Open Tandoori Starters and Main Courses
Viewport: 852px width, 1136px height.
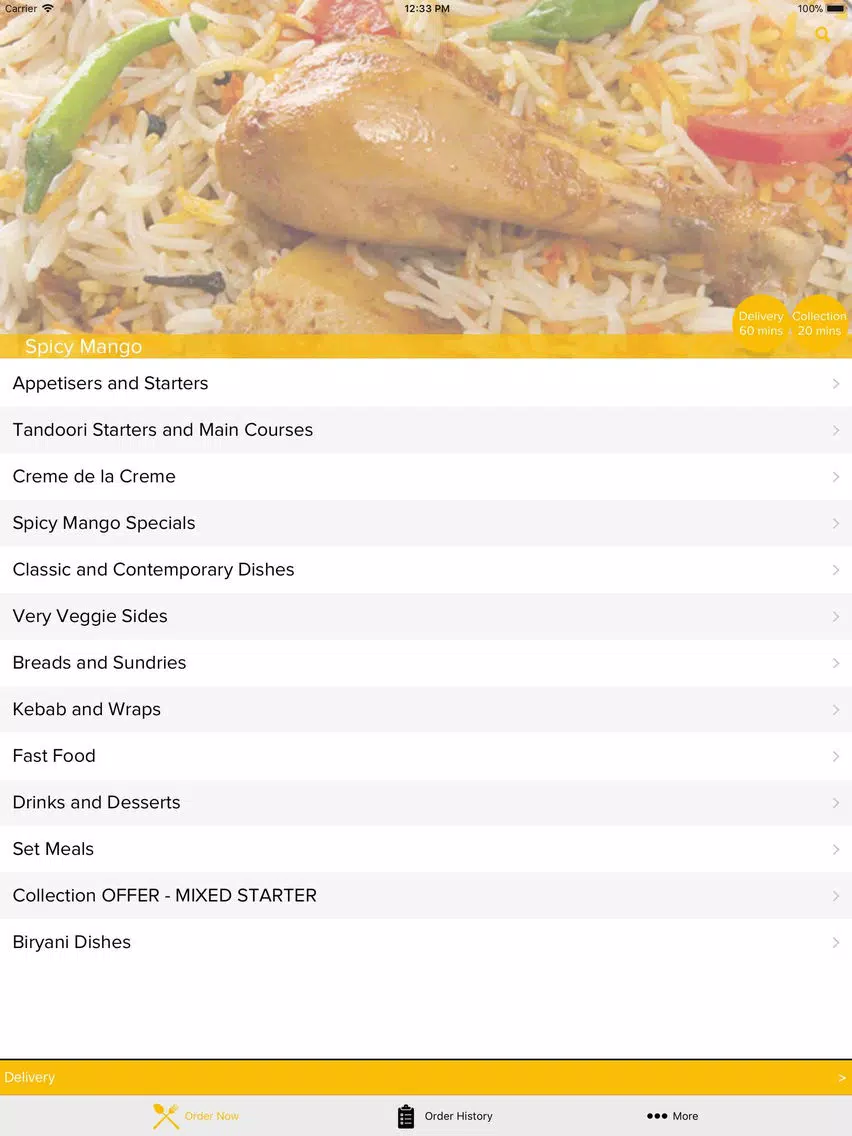[425, 430]
